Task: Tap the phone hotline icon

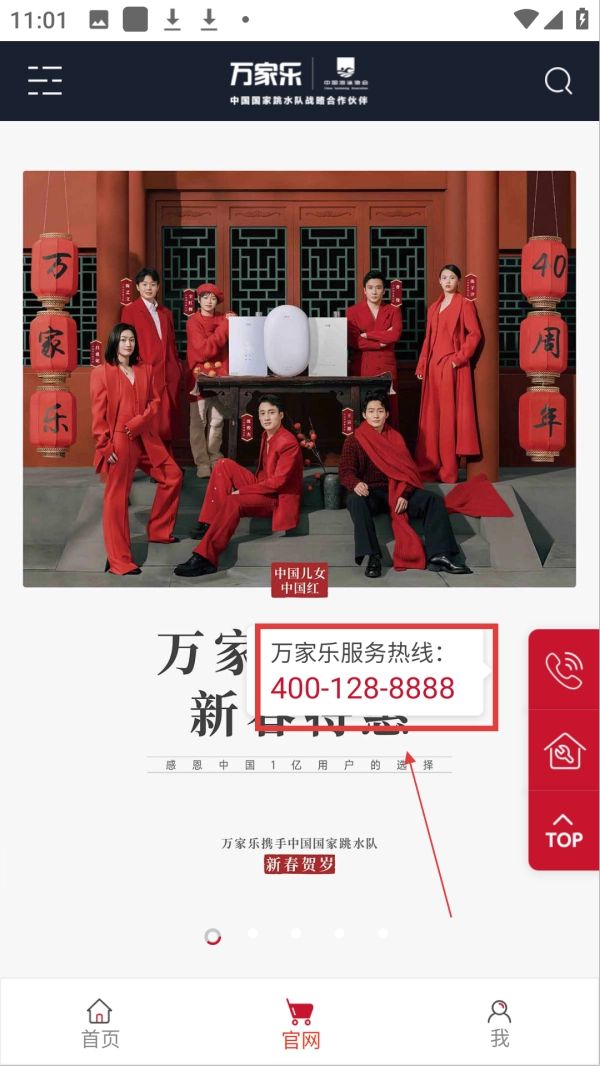Action: [564, 670]
